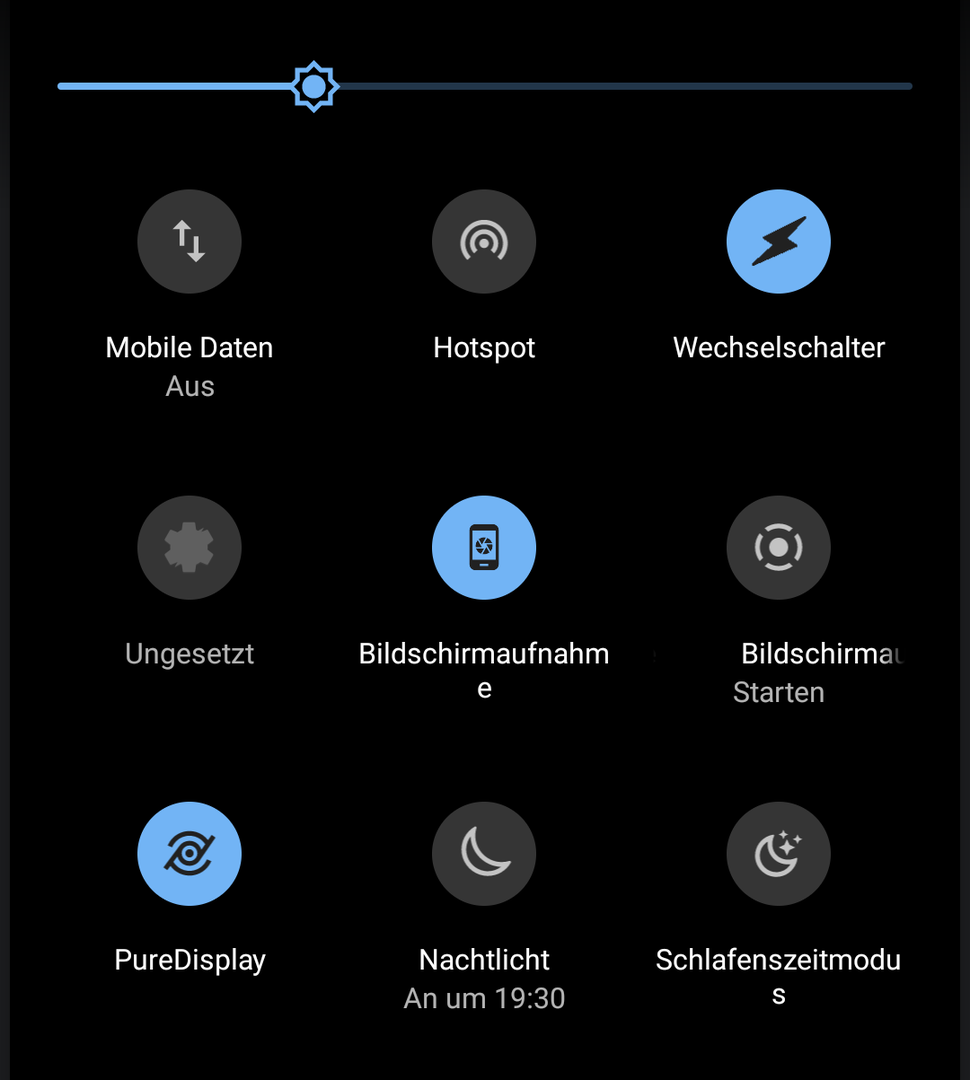Tap the brightness slider to adjust brightness

click(x=600, y=87)
